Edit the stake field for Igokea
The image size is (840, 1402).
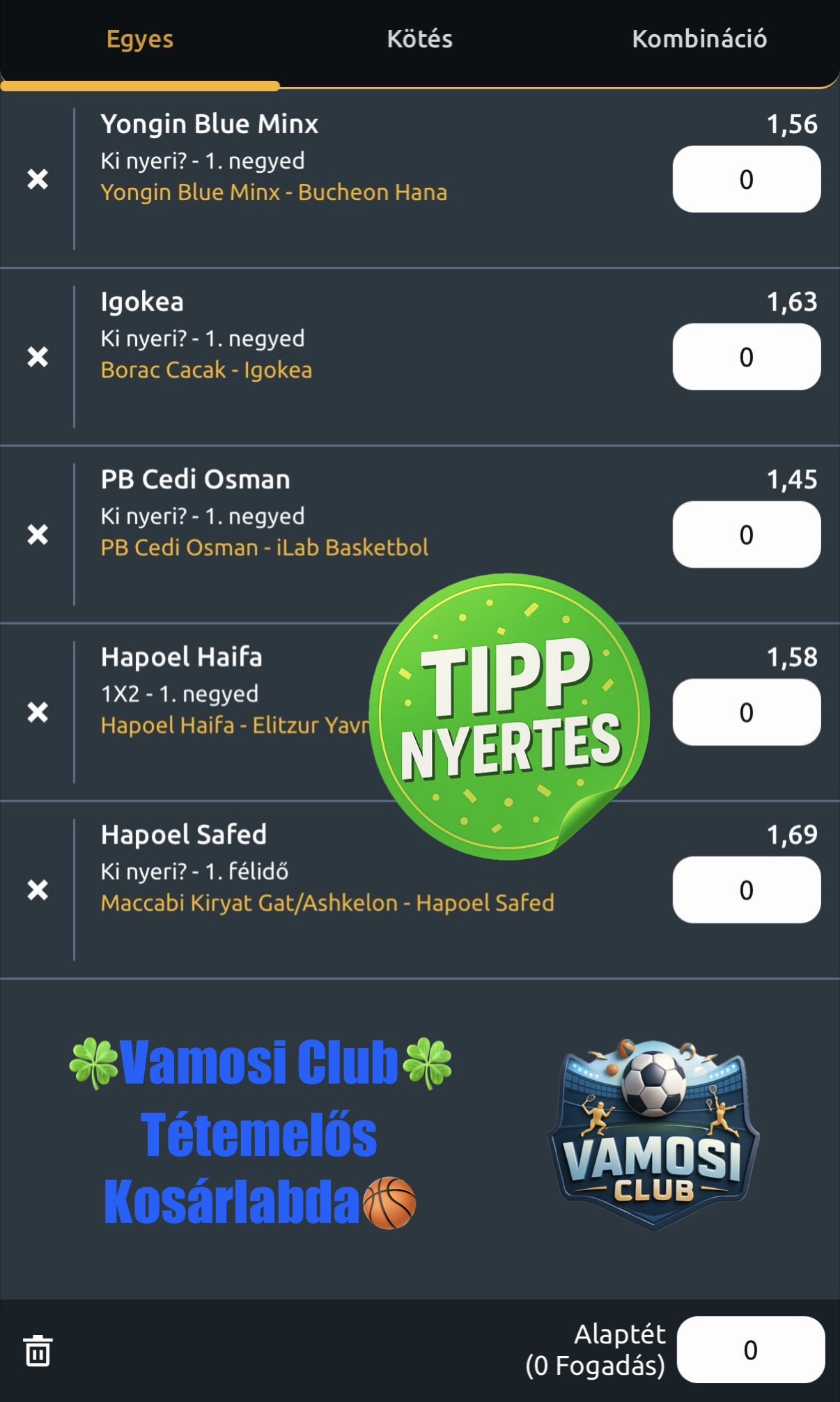pyautogui.click(x=746, y=357)
